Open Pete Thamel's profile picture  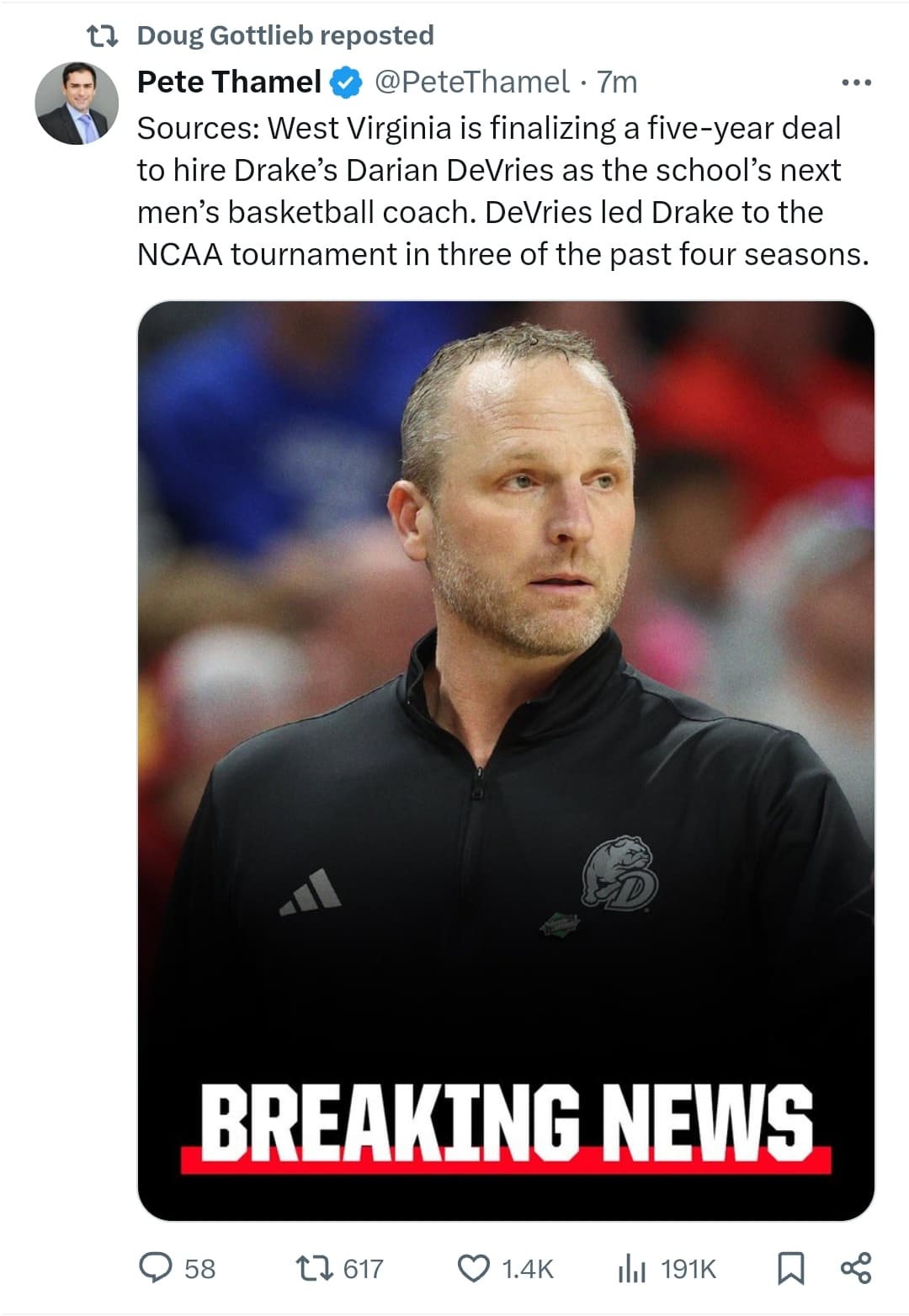77,103
